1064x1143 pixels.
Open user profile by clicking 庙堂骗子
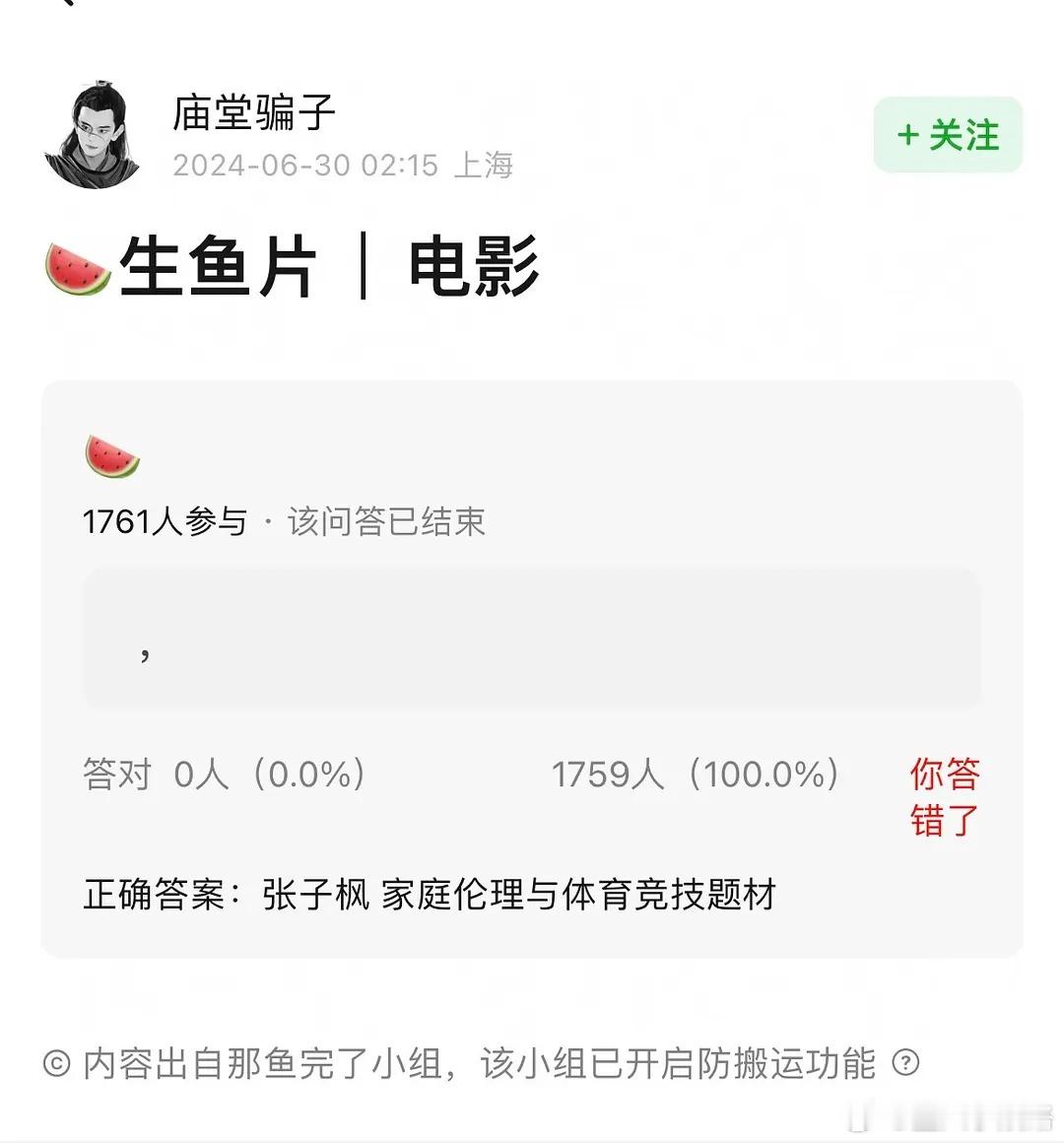(x=252, y=111)
